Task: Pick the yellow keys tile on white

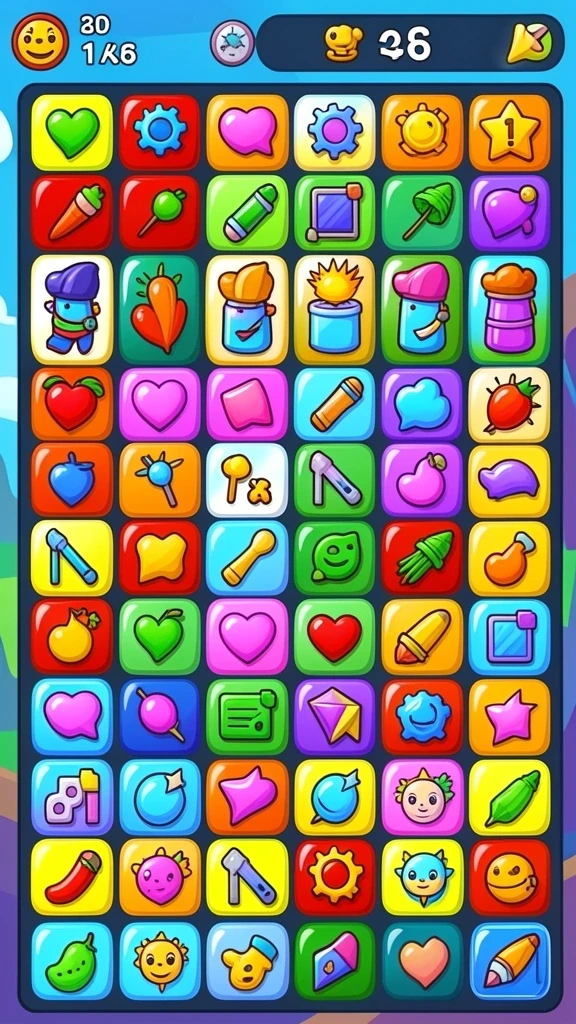Action: pyautogui.click(x=247, y=480)
